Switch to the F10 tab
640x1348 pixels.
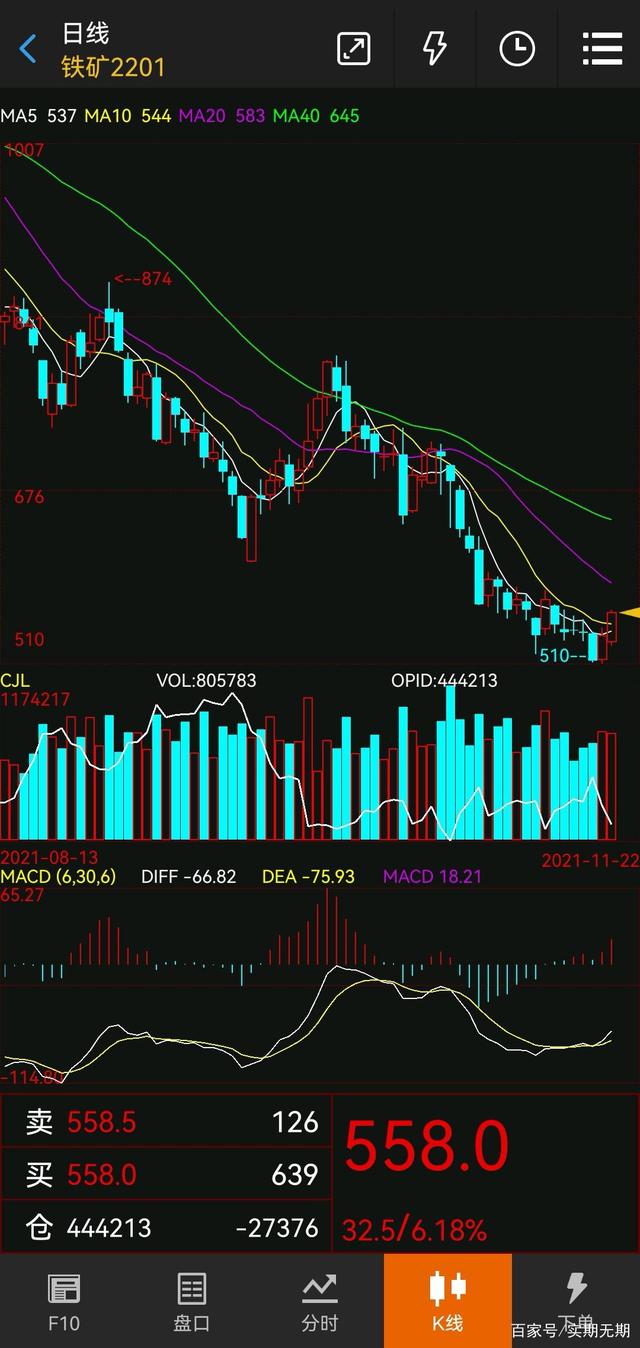[64, 1302]
